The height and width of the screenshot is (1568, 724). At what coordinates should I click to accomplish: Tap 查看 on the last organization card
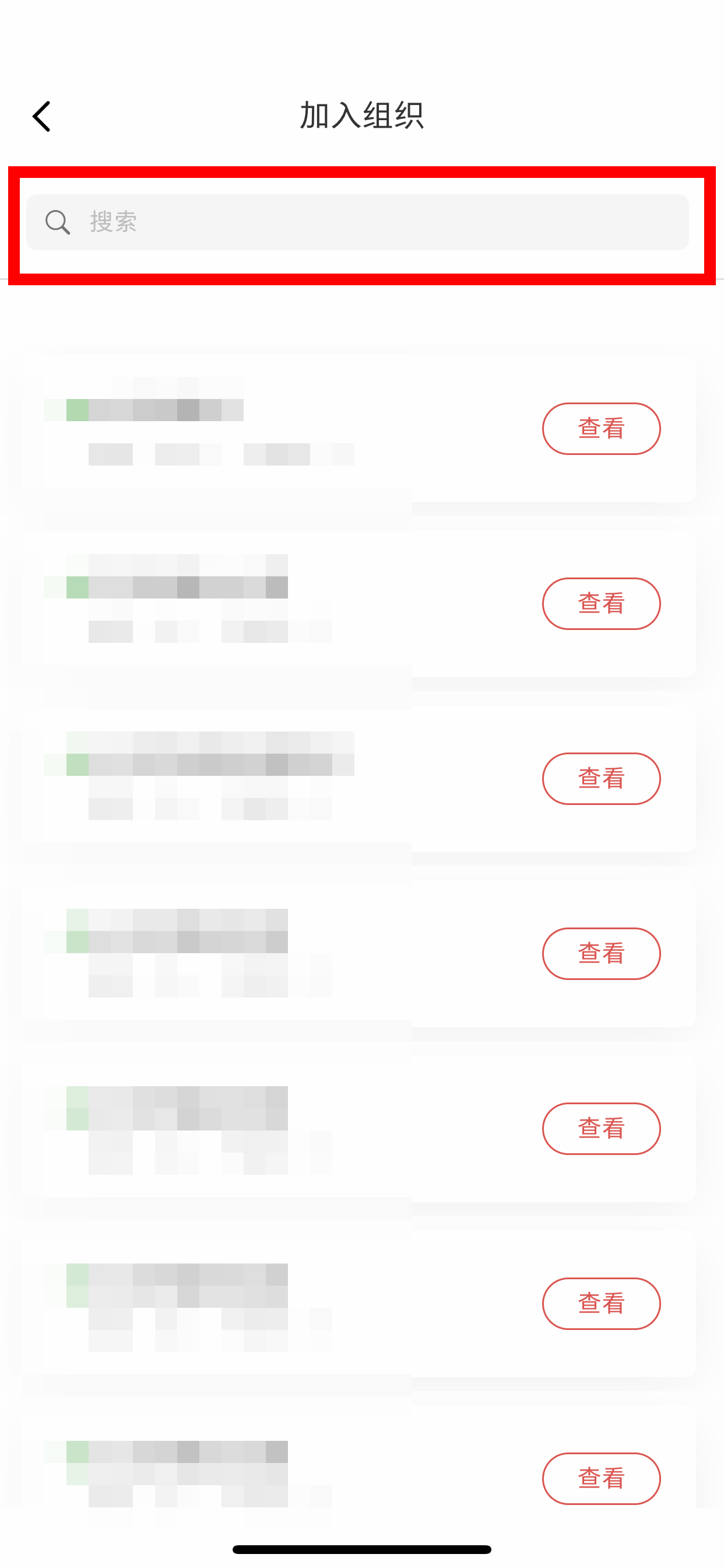tap(601, 1478)
